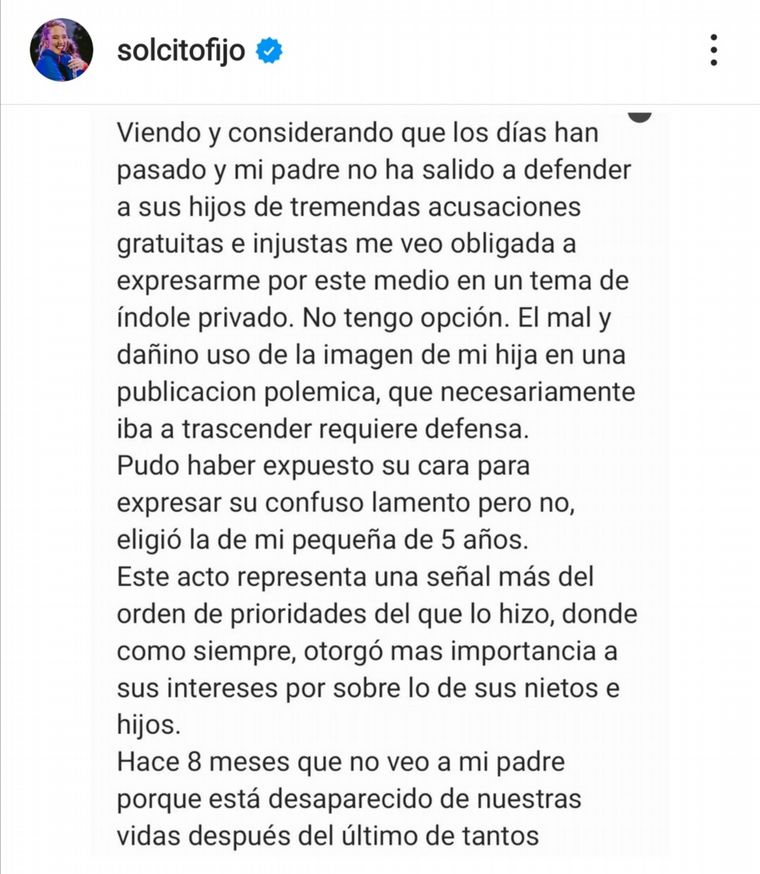
Task: Open solcitofijo's profile picture
Action: coord(62,50)
